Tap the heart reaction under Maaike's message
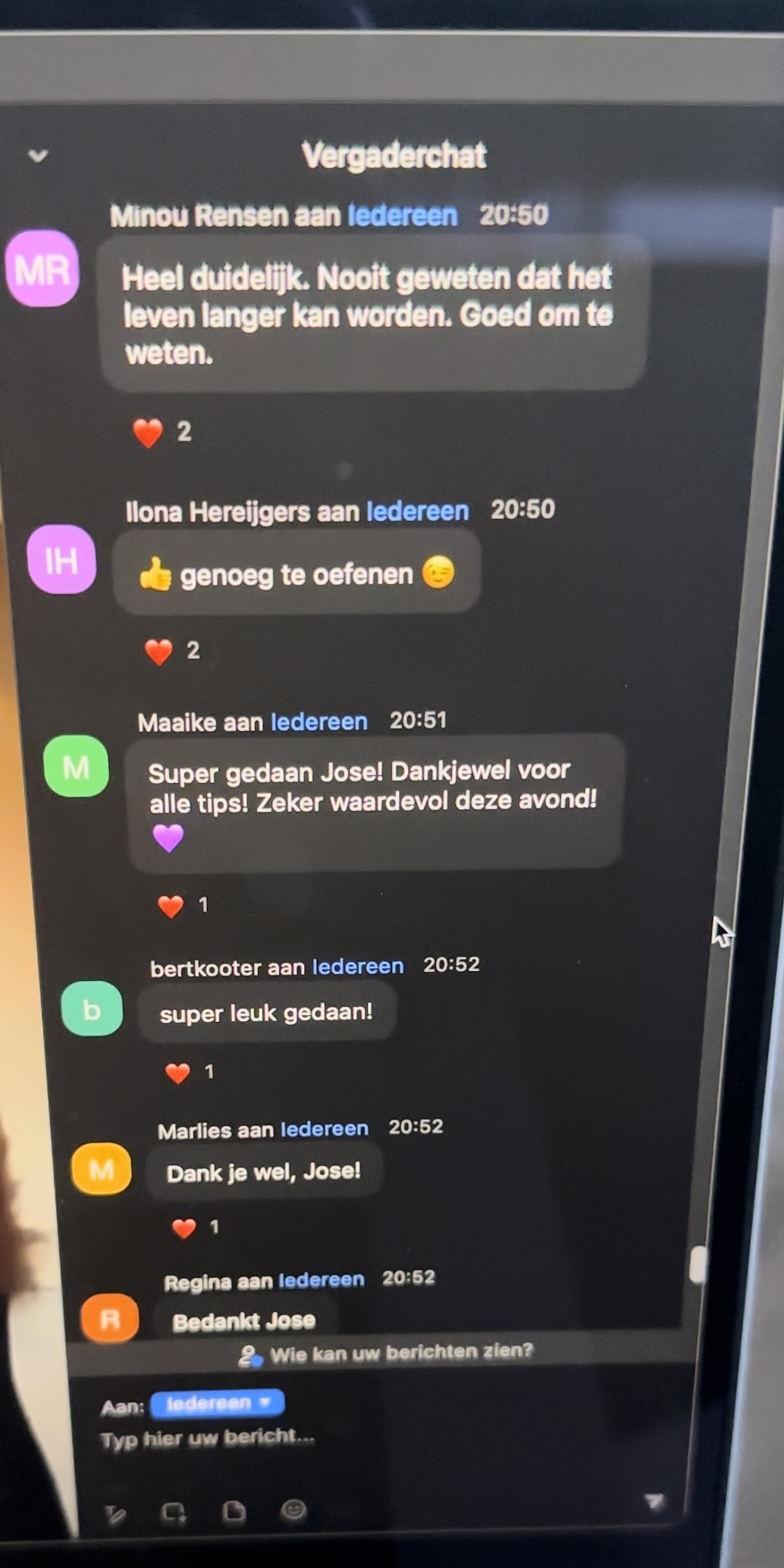 [171, 906]
